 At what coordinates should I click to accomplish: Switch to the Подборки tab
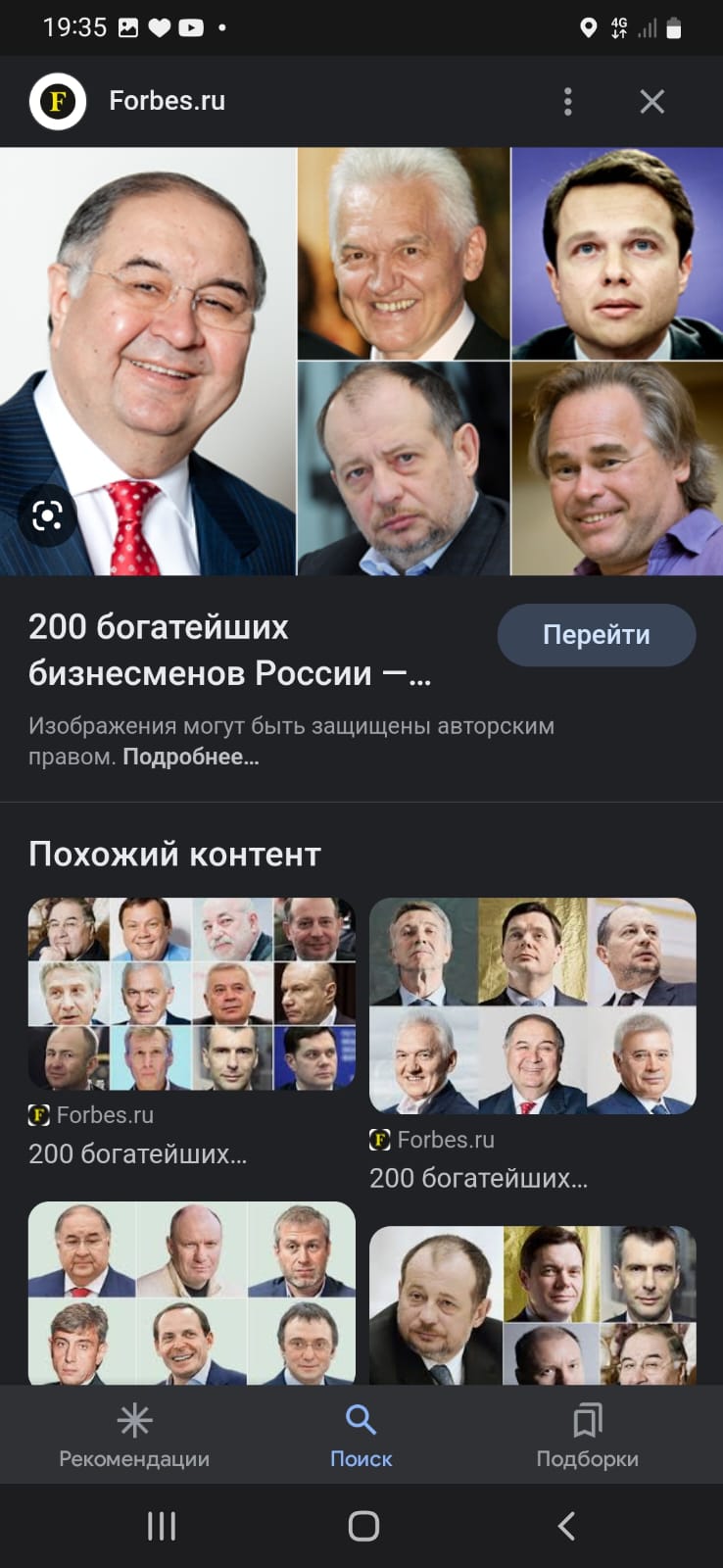tap(588, 1436)
